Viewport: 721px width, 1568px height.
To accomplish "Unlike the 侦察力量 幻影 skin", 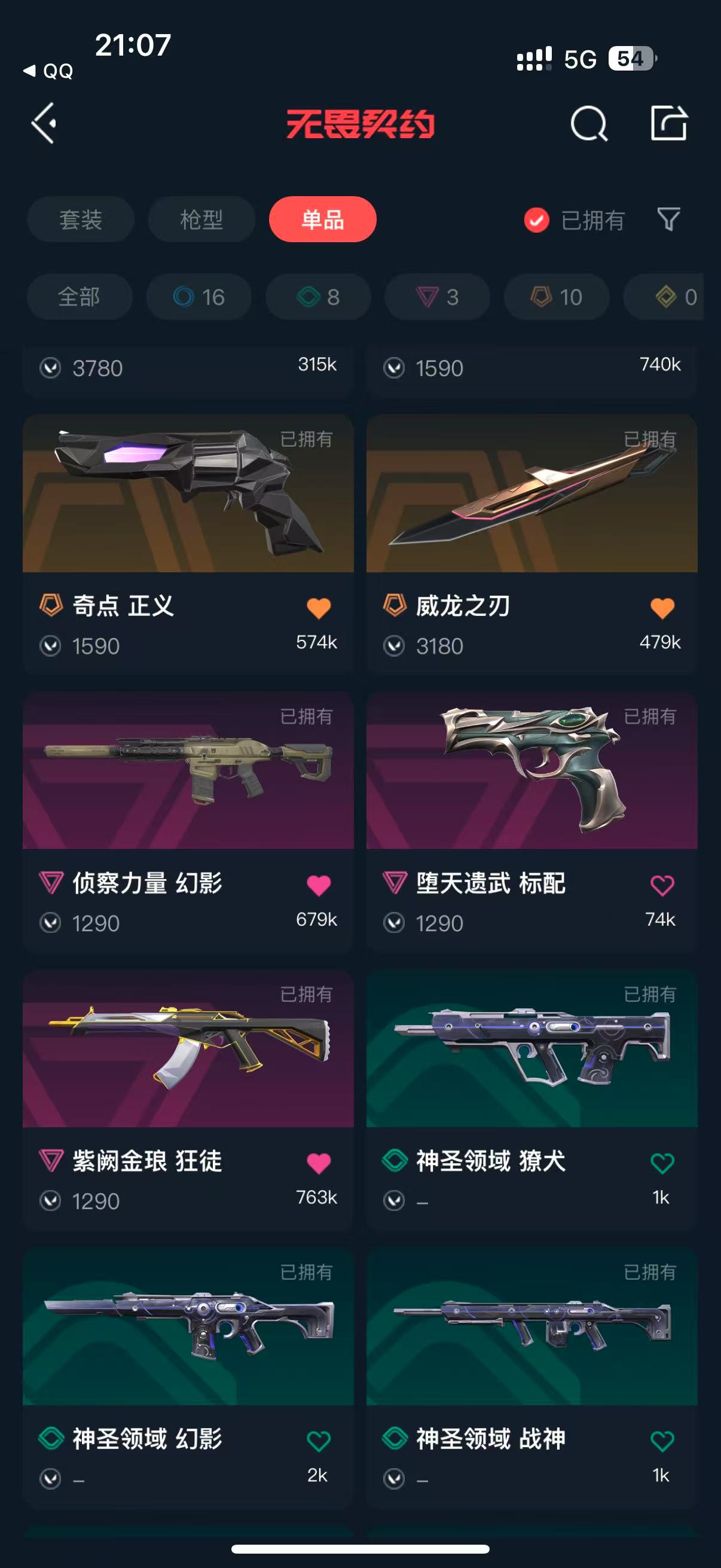I will 318,885.
